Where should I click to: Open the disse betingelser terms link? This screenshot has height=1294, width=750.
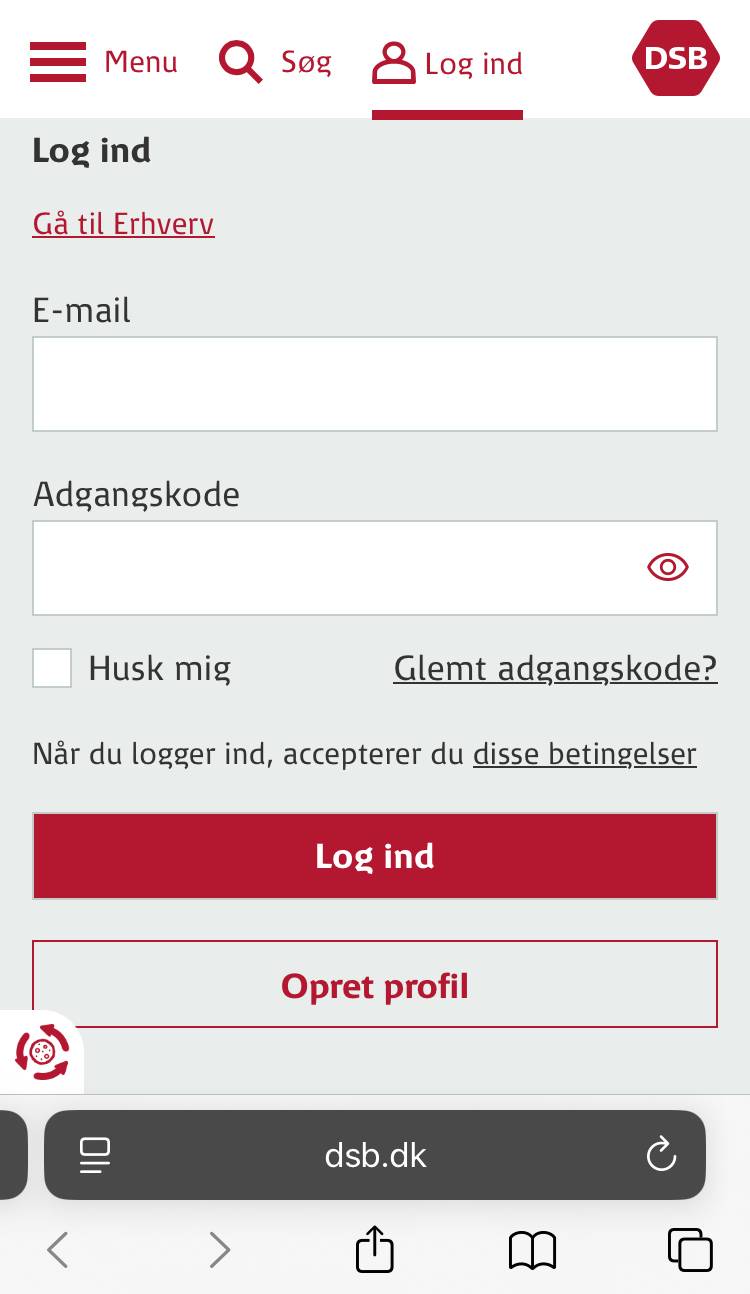click(584, 754)
